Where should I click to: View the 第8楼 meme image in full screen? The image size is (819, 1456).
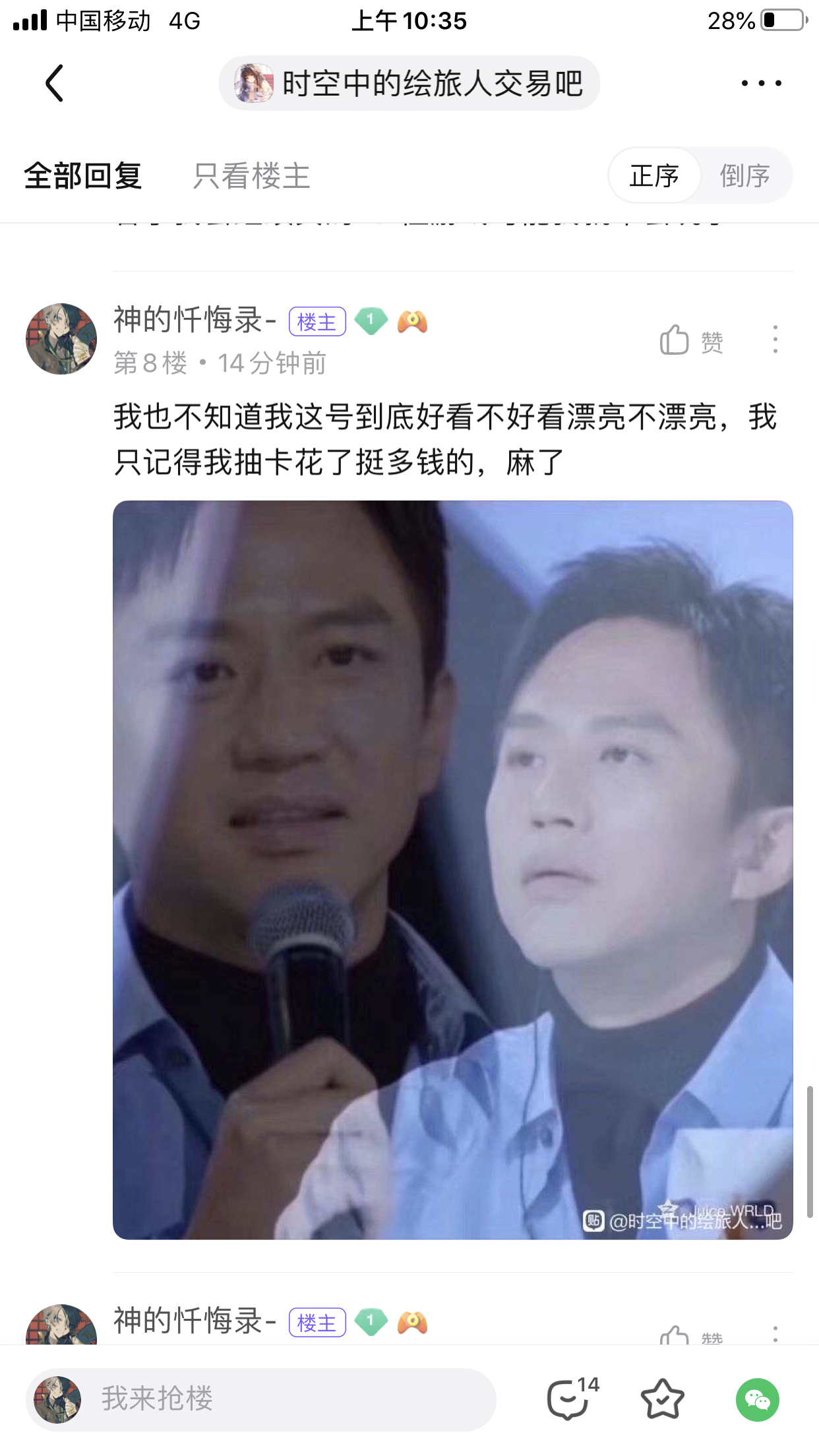coord(452,869)
